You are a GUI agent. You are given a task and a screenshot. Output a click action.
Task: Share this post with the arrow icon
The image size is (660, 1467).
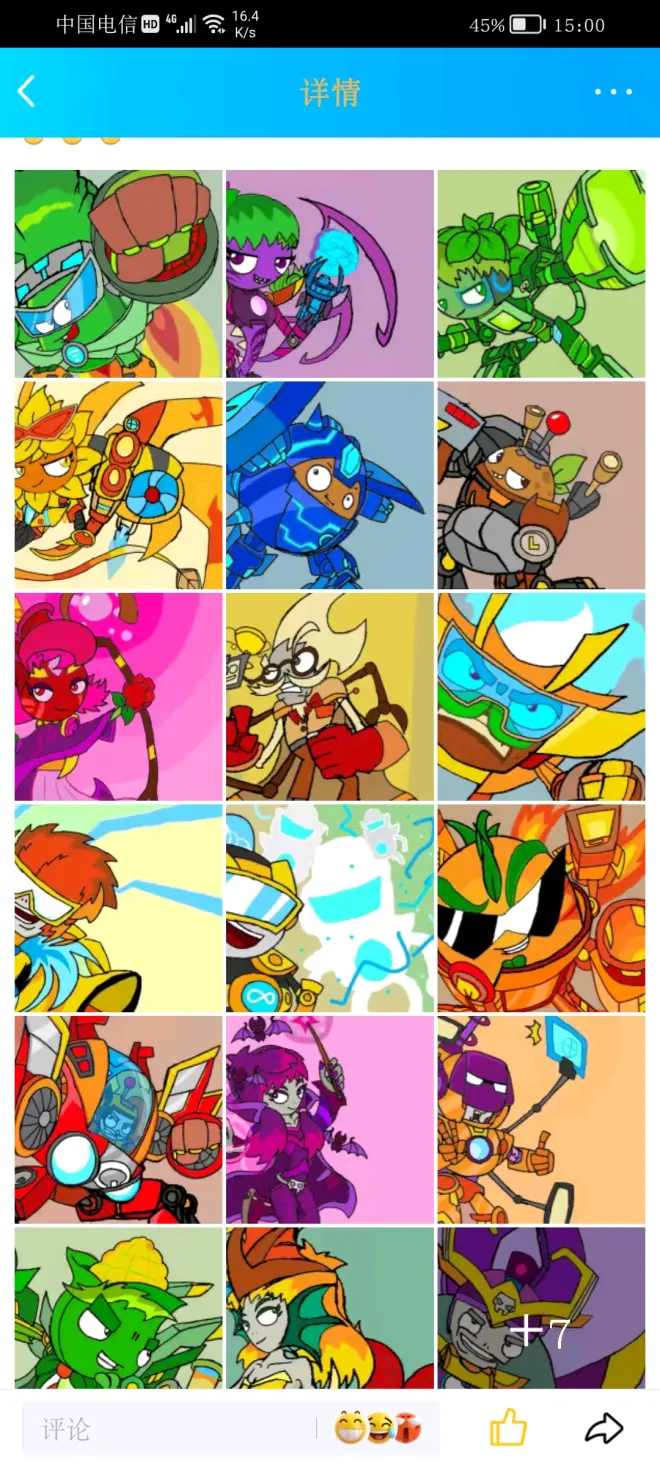(x=604, y=1428)
